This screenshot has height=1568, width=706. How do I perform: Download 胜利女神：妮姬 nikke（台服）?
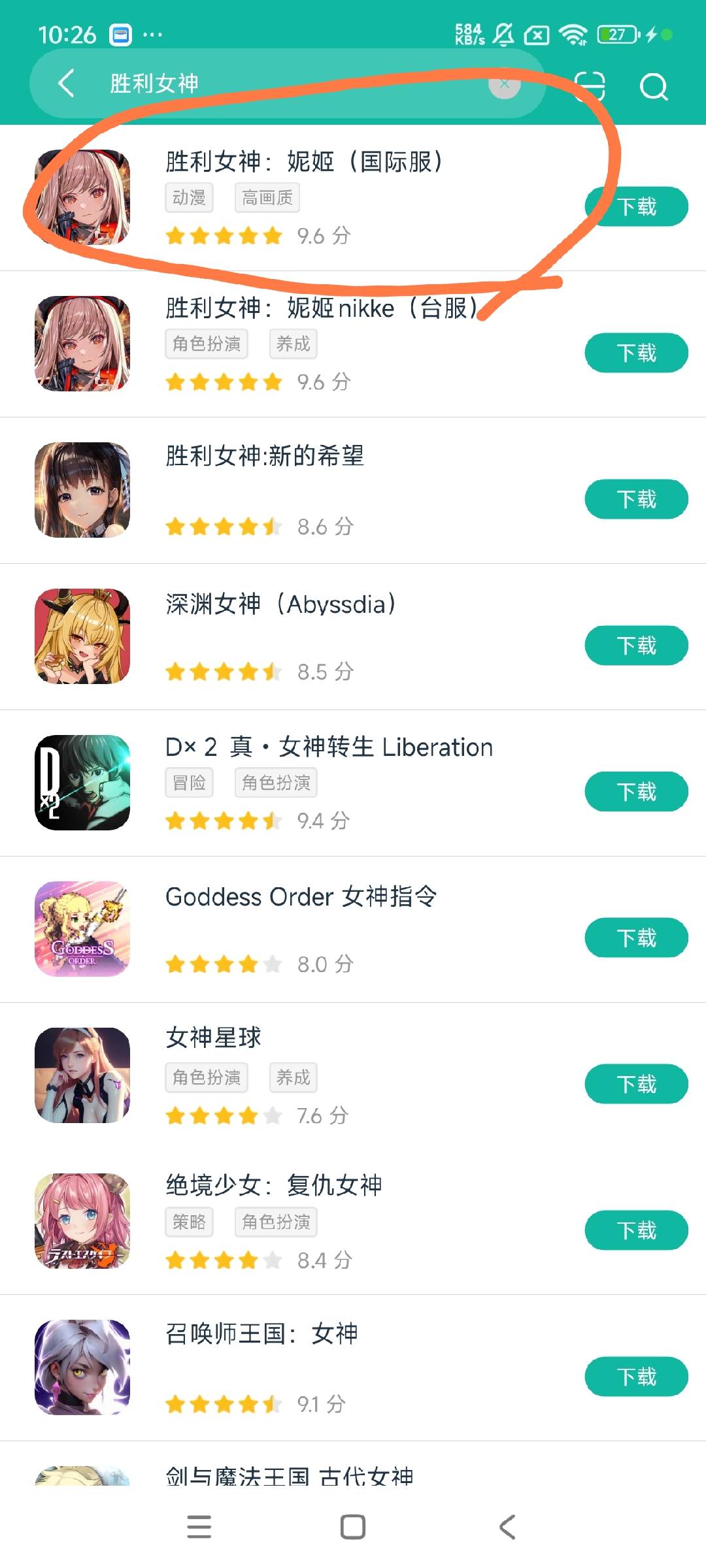[636, 353]
